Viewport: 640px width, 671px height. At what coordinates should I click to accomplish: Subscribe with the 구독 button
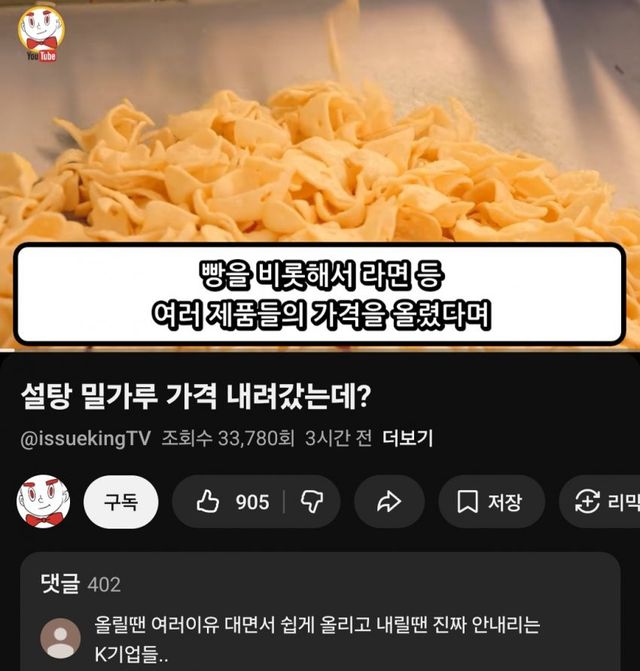(121, 501)
